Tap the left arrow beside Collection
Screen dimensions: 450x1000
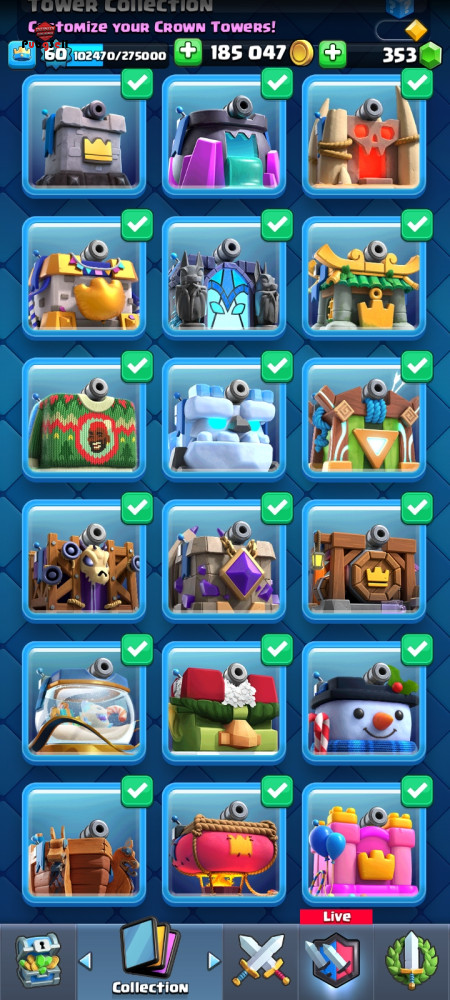(85, 960)
